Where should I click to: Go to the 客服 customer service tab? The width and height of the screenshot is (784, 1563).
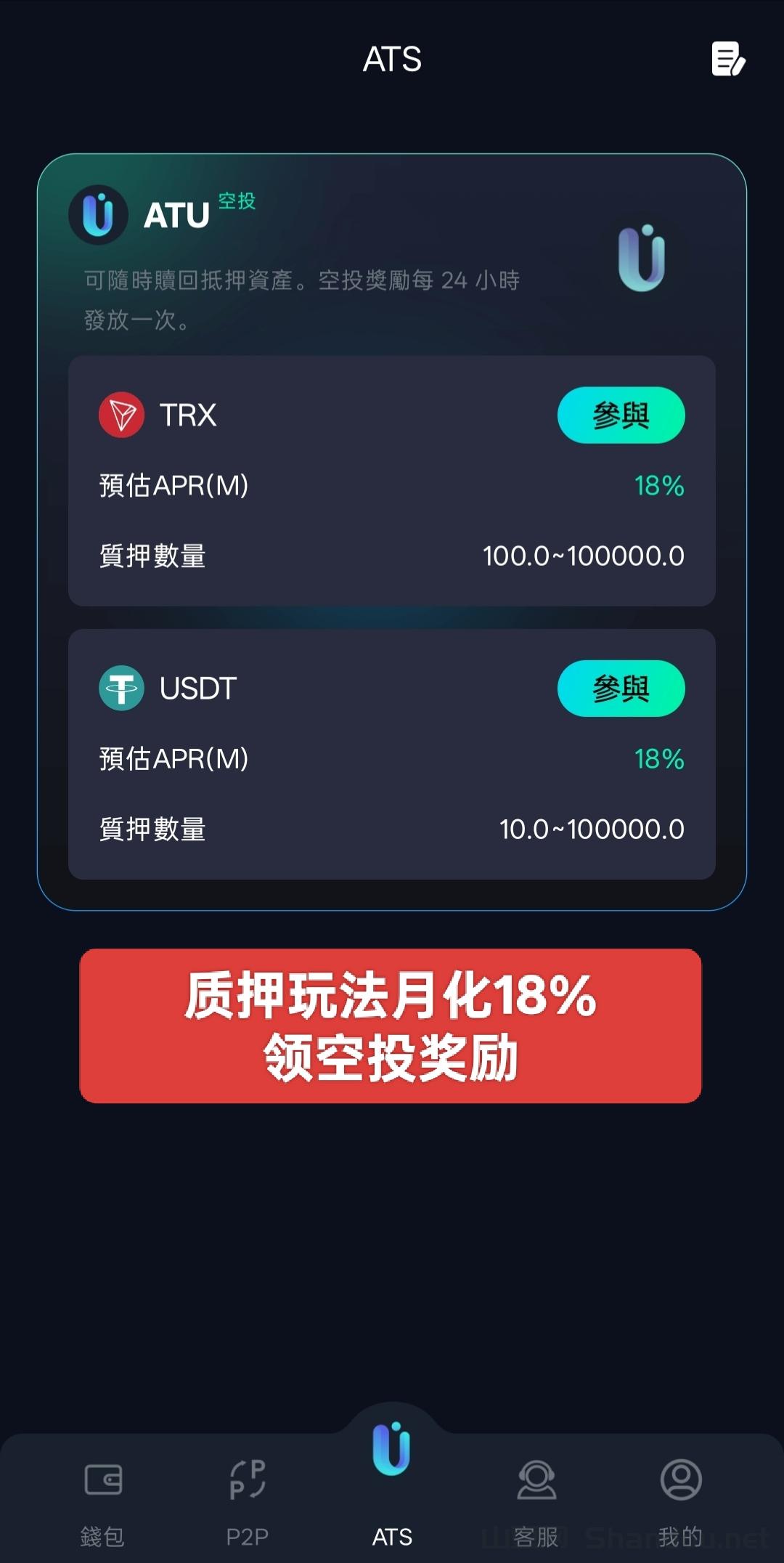tap(536, 1498)
